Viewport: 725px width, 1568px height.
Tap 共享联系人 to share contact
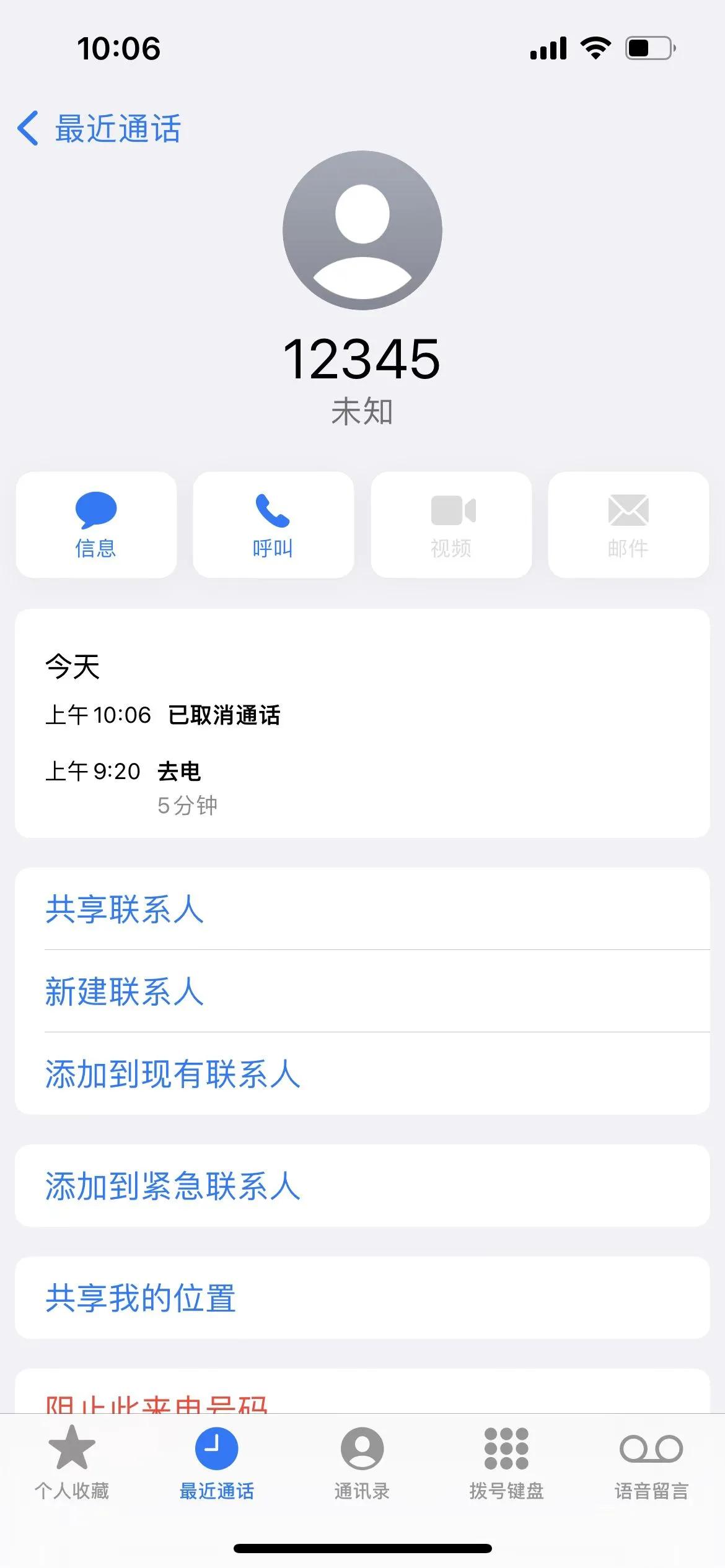(x=124, y=910)
